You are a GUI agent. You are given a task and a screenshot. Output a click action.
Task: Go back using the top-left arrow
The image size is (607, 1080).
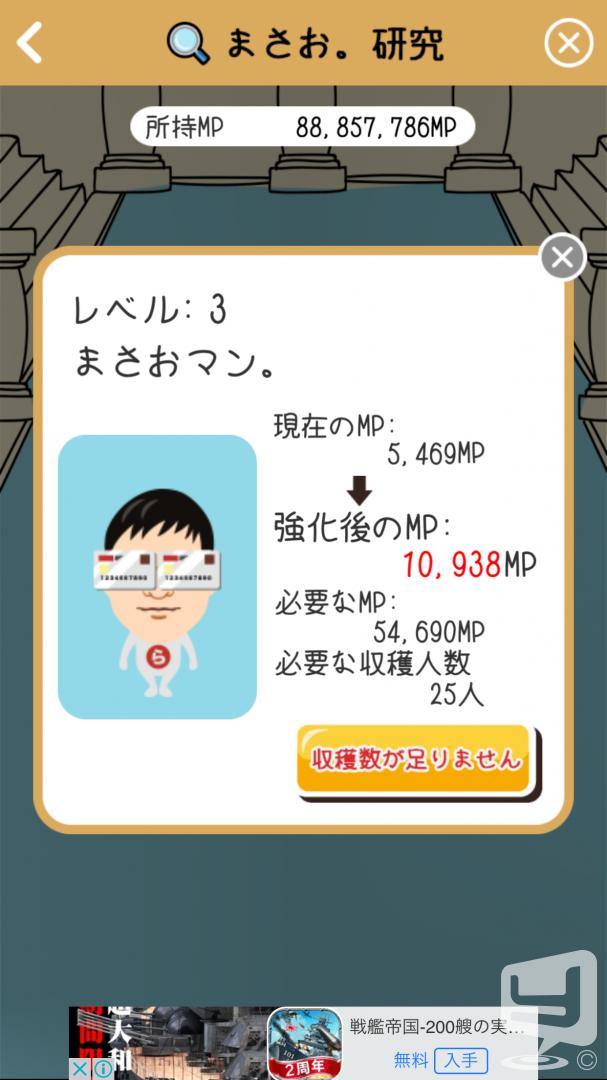click(x=30, y=42)
